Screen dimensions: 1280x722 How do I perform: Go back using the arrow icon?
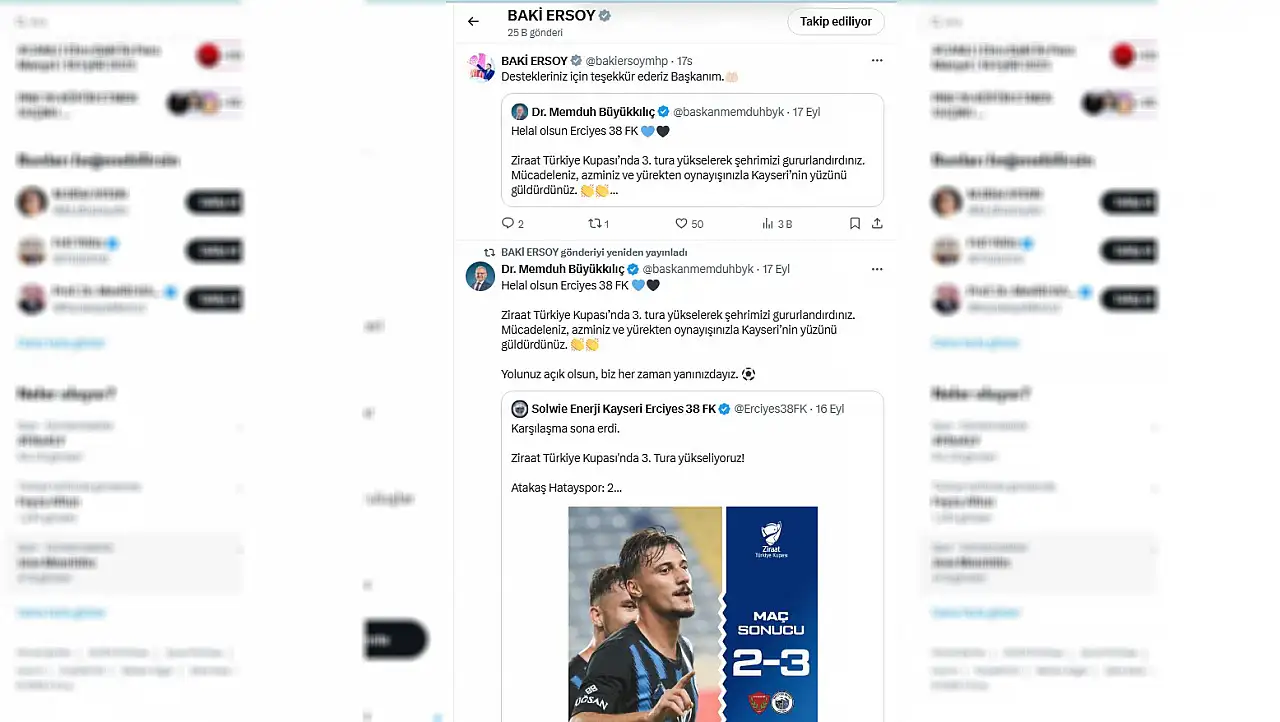pyautogui.click(x=473, y=21)
